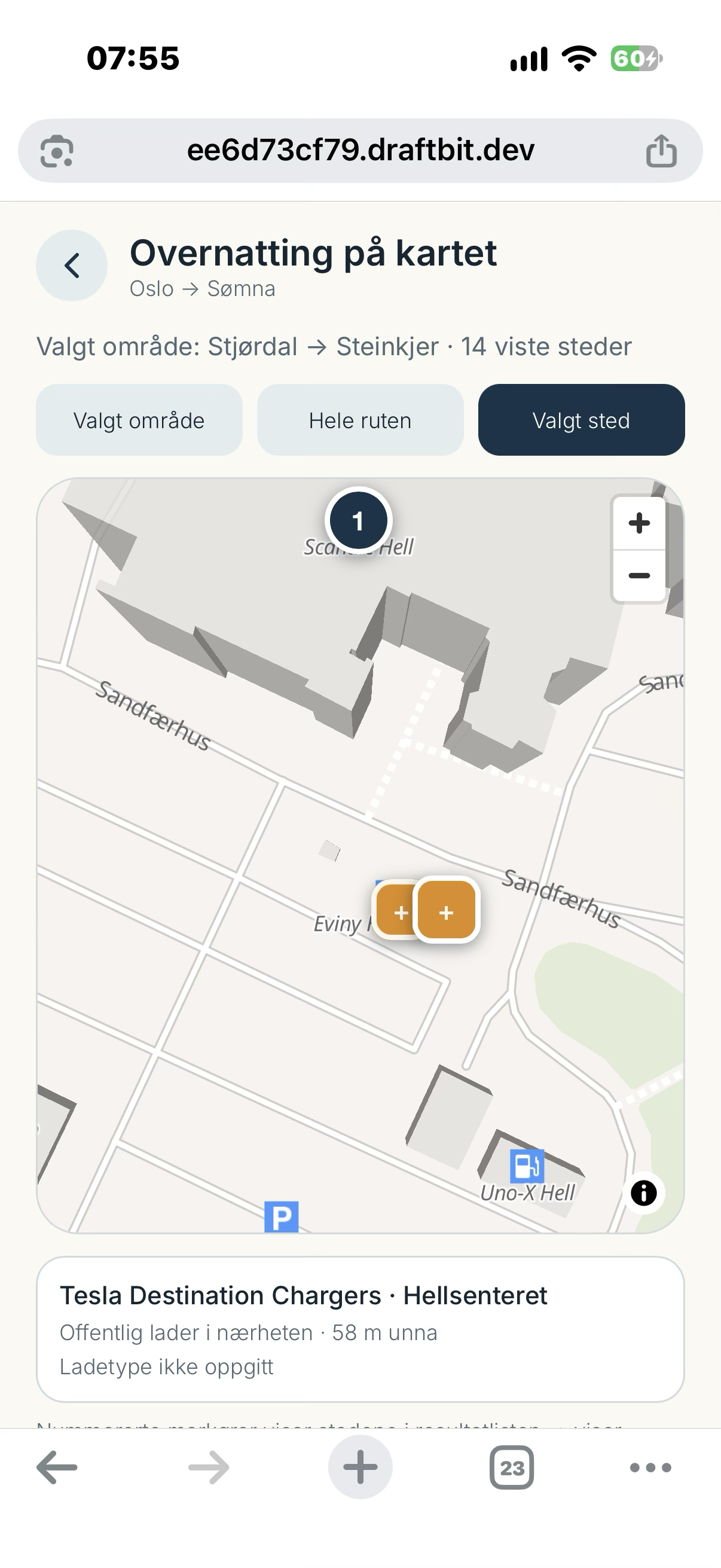Image resolution: width=721 pixels, height=1568 pixels.
Task: Select the Valgt sted chip
Action: [581, 420]
